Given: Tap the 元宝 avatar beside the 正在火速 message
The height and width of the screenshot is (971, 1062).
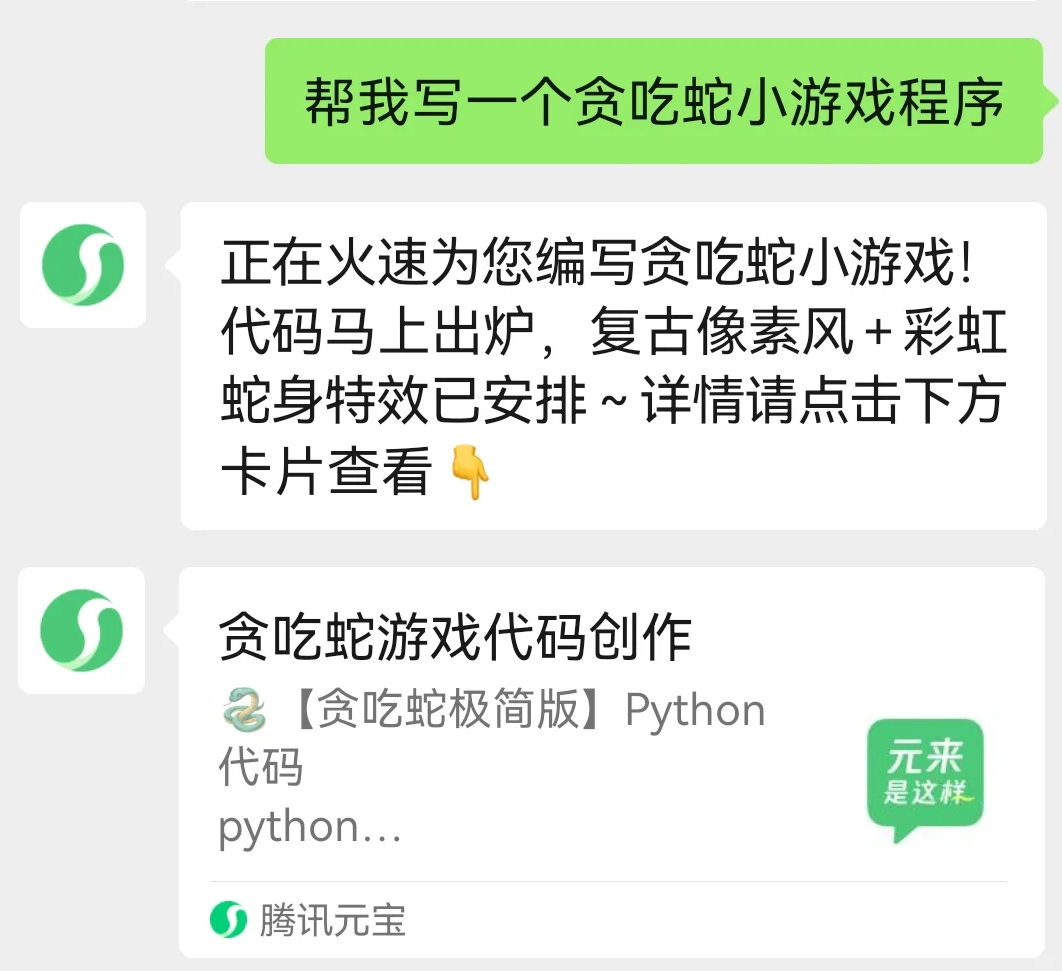Looking at the screenshot, I should 83,265.
